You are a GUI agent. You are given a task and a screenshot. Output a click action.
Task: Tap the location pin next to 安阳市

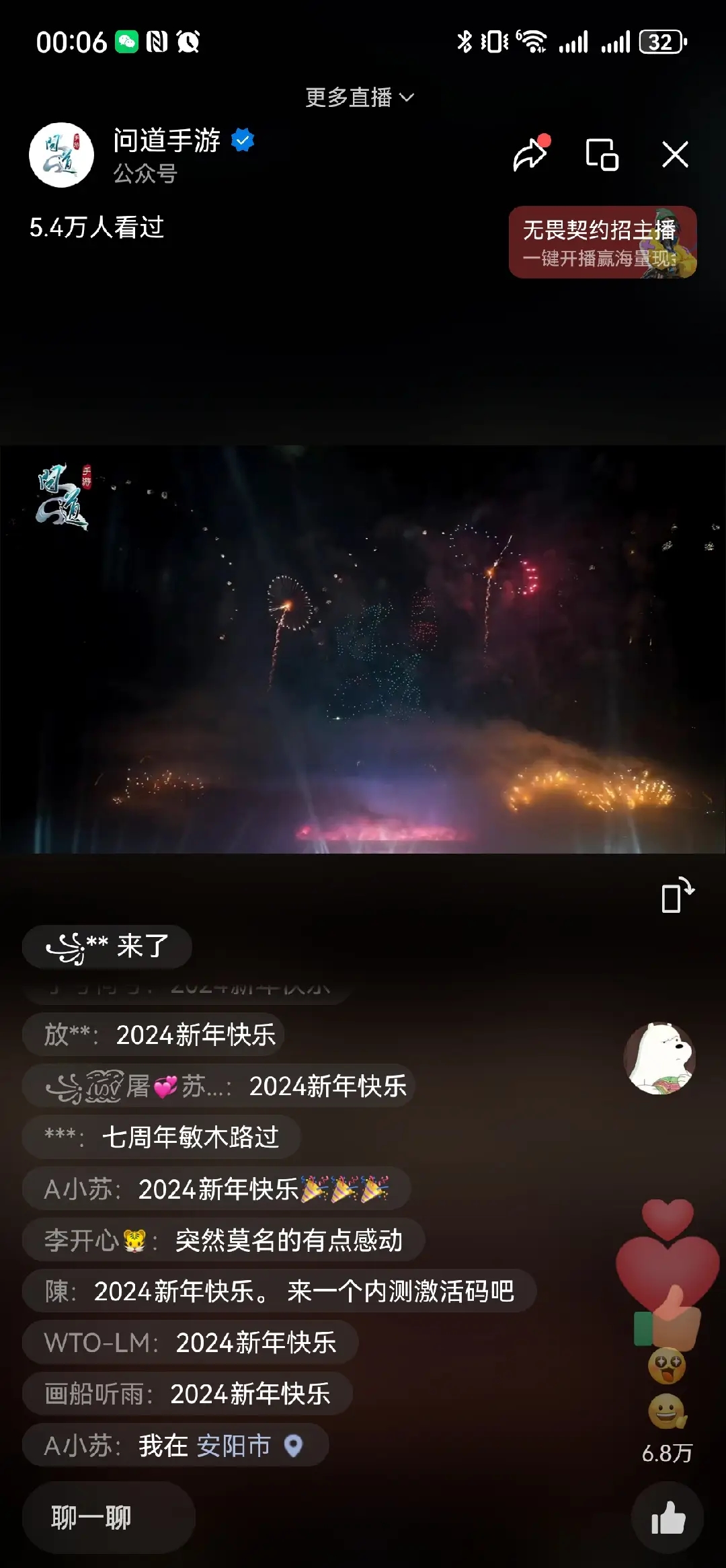click(293, 1444)
